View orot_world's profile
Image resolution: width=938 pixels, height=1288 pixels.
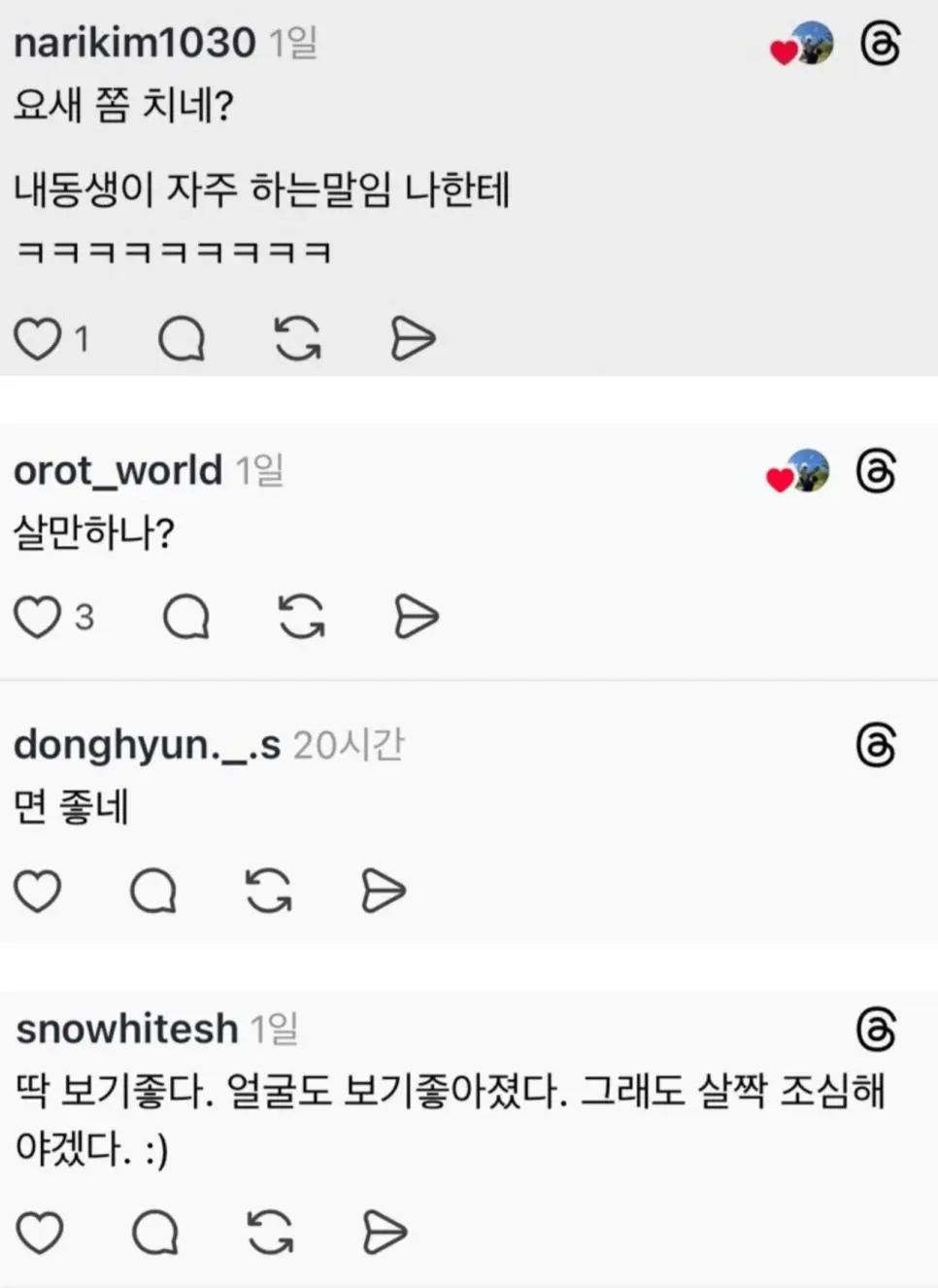117,470
